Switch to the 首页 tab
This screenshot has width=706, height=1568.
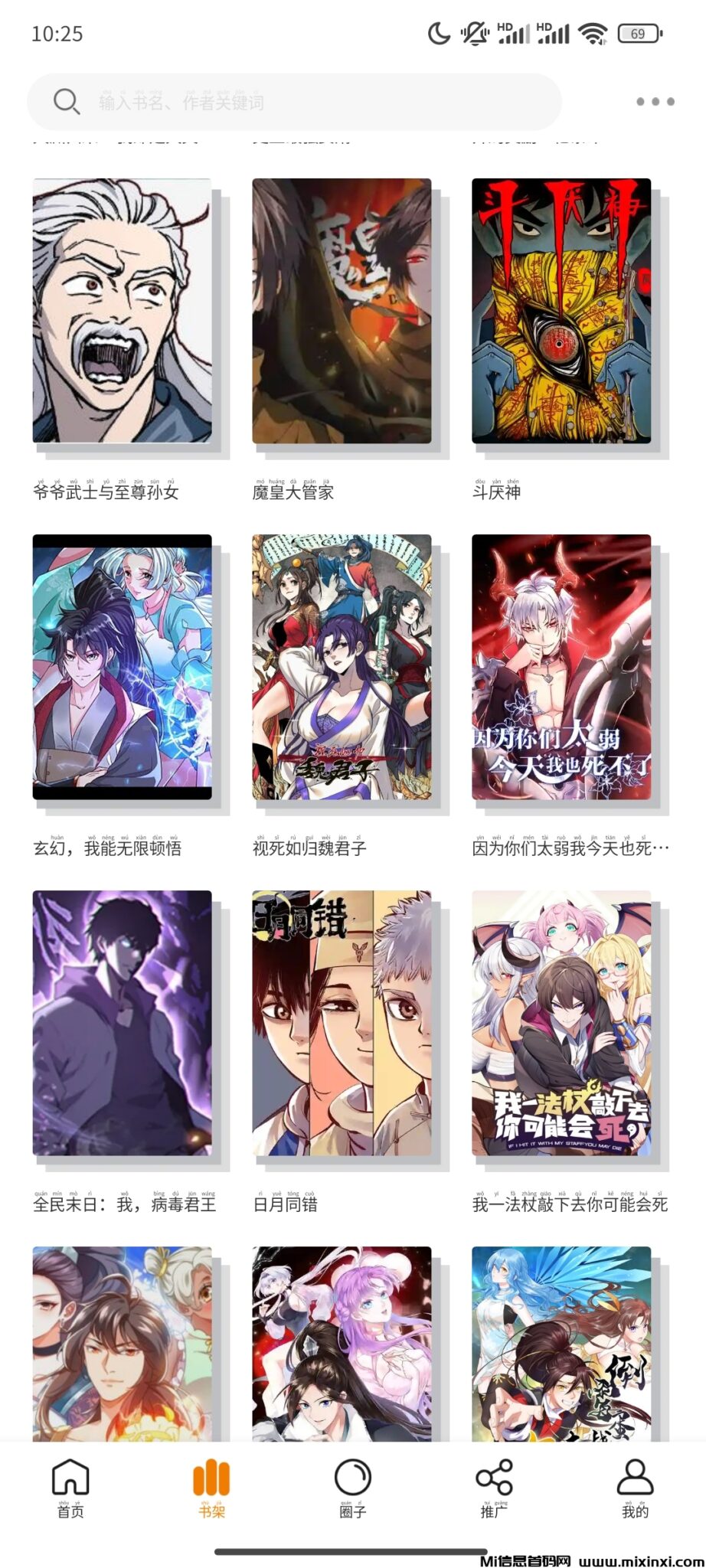[70, 1488]
